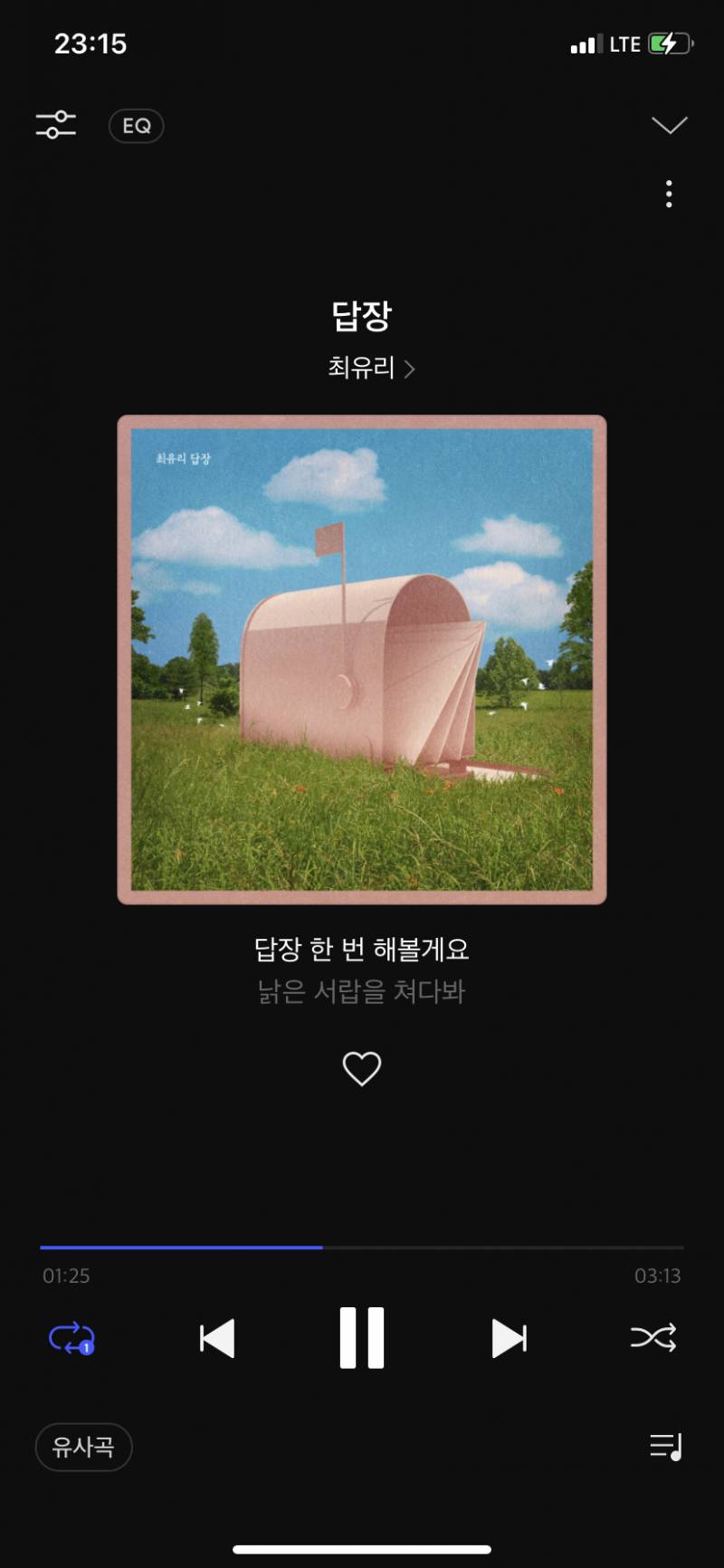The width and height of the screenshot is (724, 1568).
Task: Open the current playlist queue
Action: point(666,1447)
